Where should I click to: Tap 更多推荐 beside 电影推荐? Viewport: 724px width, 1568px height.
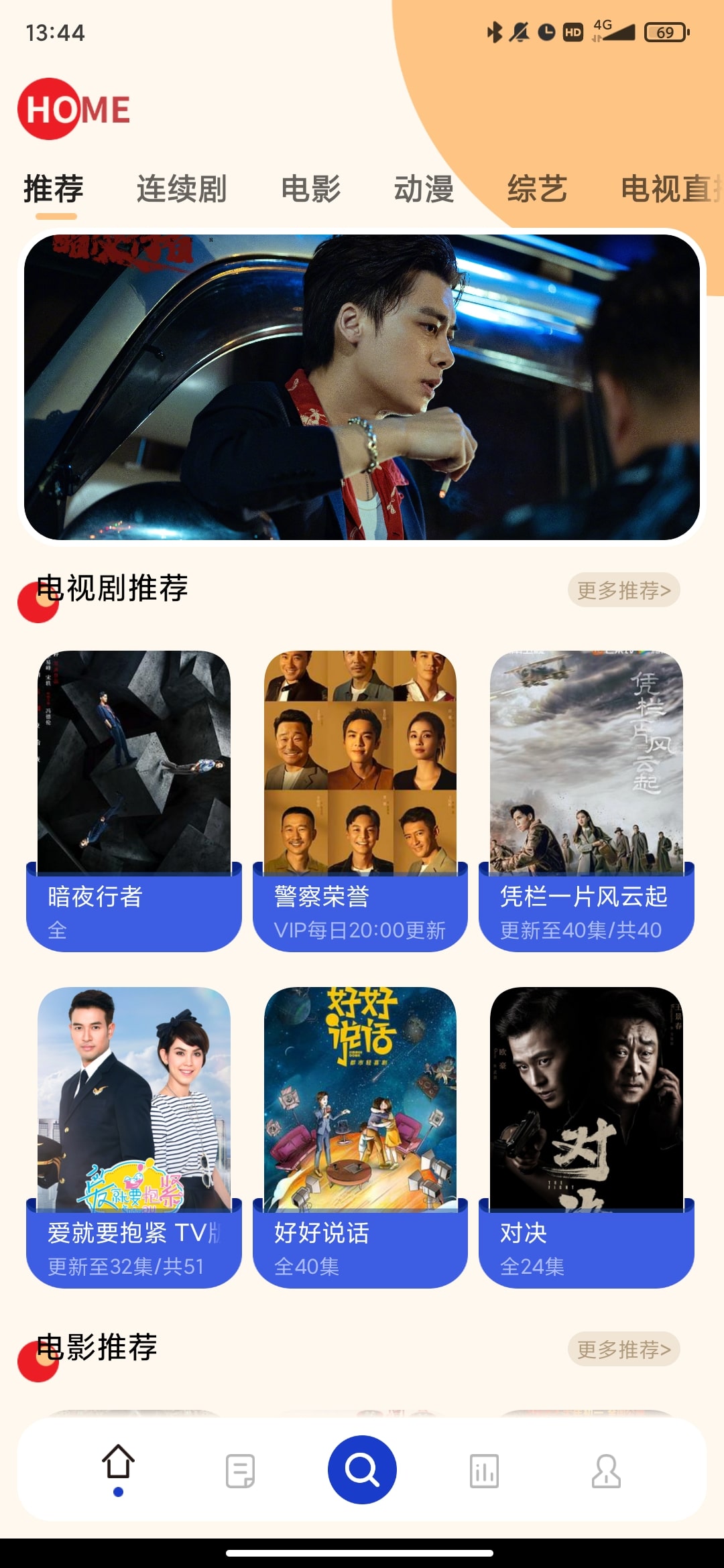click(x=623, y=1350)
